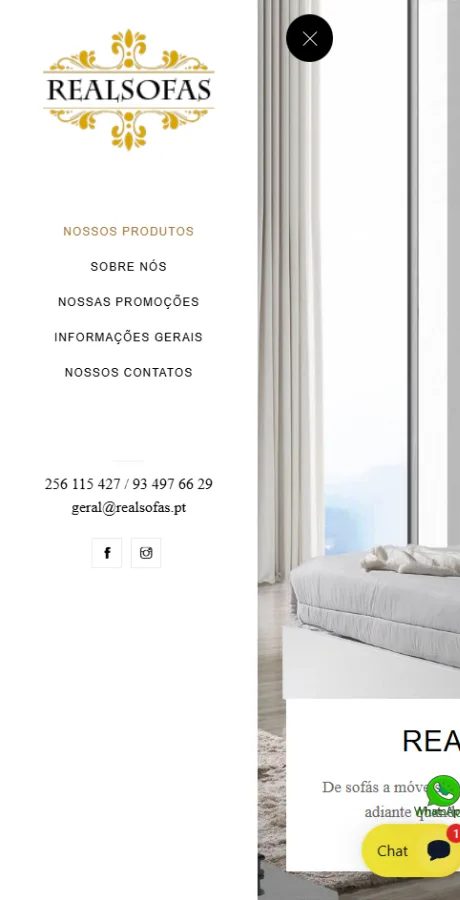
Task: Open the Instagram profile icon
Action: [146, 553]
